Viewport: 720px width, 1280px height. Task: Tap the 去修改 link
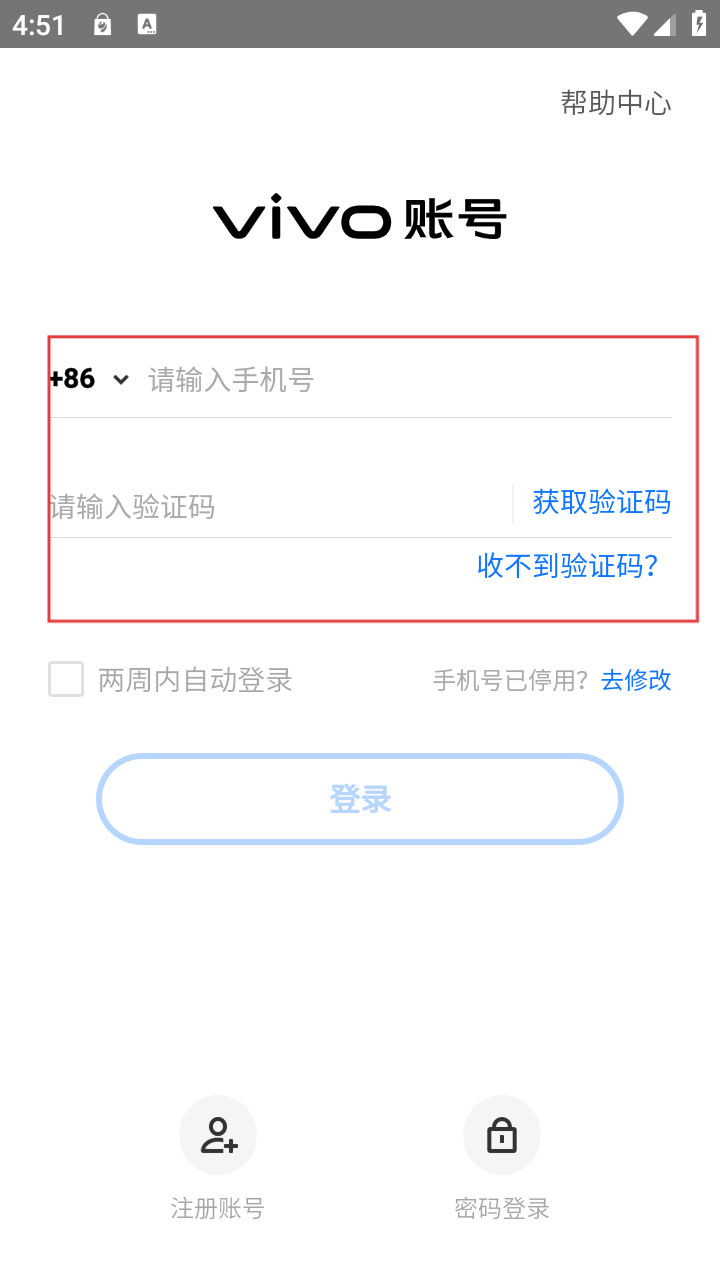pyautogui.click(x=636, y=680)
